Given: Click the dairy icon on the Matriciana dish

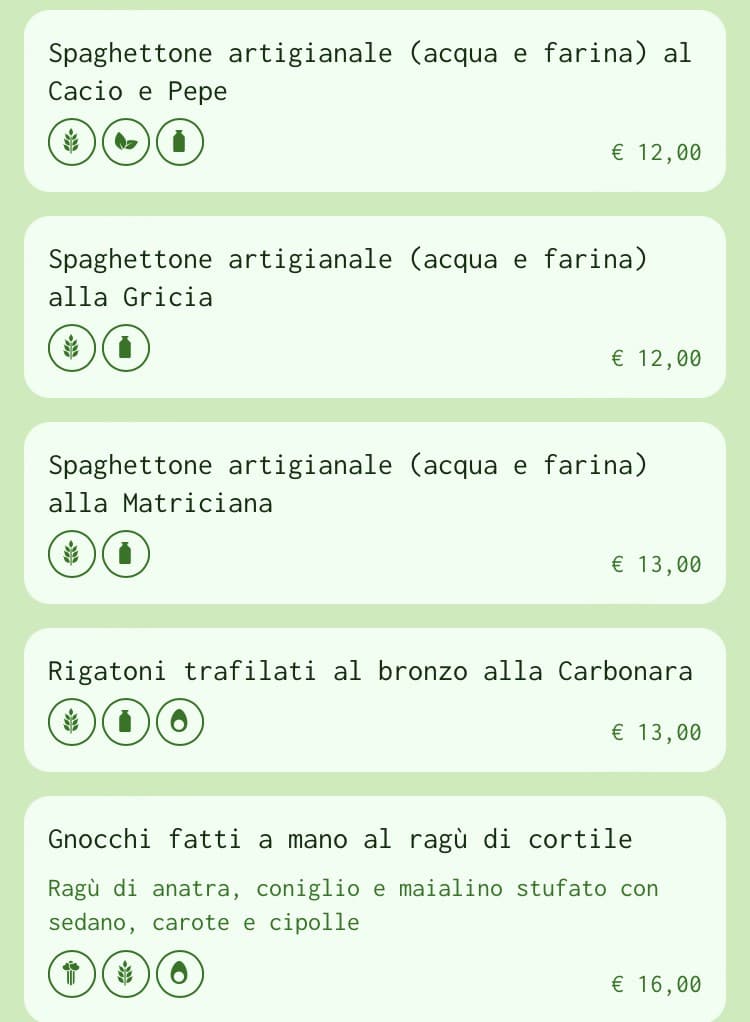Looking at the screenshot, I should pos(125,553).
